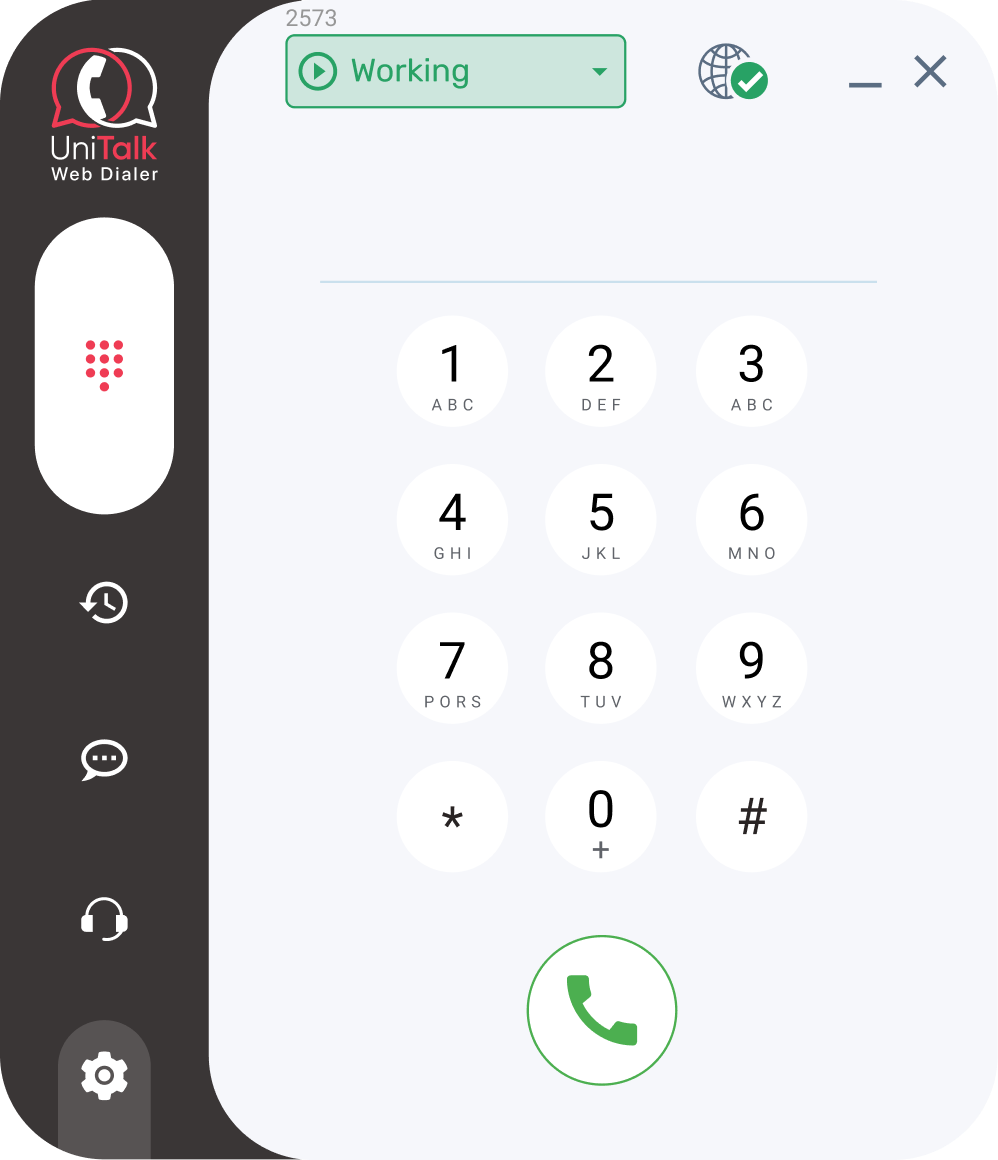Open the UniTalk settings
998x1160 pixels.
coord(104,1074)
